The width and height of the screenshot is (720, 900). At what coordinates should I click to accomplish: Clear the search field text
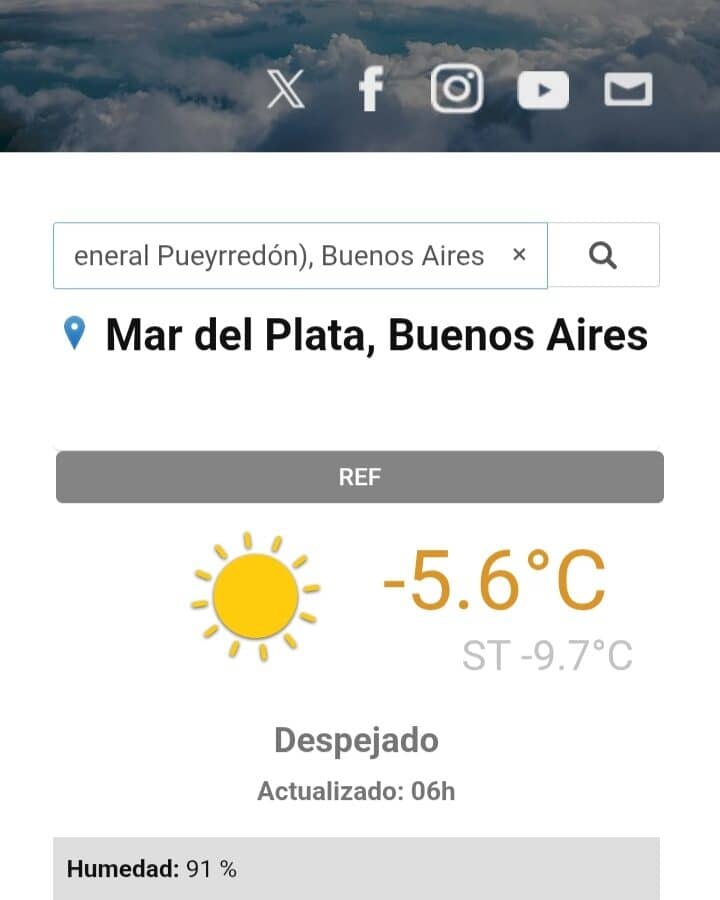click(x=519, y=255)
